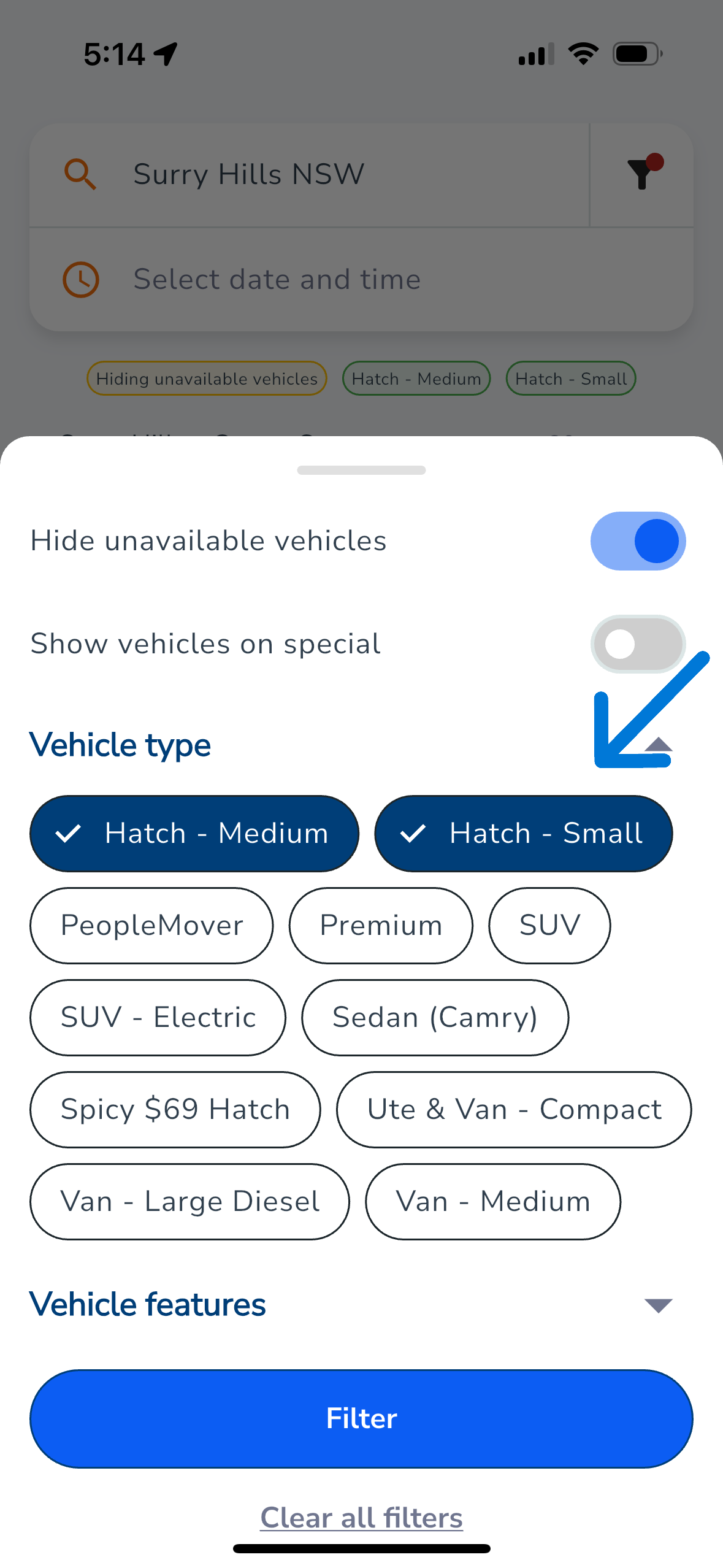Tap the Clear all filters link
Image resolution: width=723 pixels, height=1568 pixels.
[361, 1518]
